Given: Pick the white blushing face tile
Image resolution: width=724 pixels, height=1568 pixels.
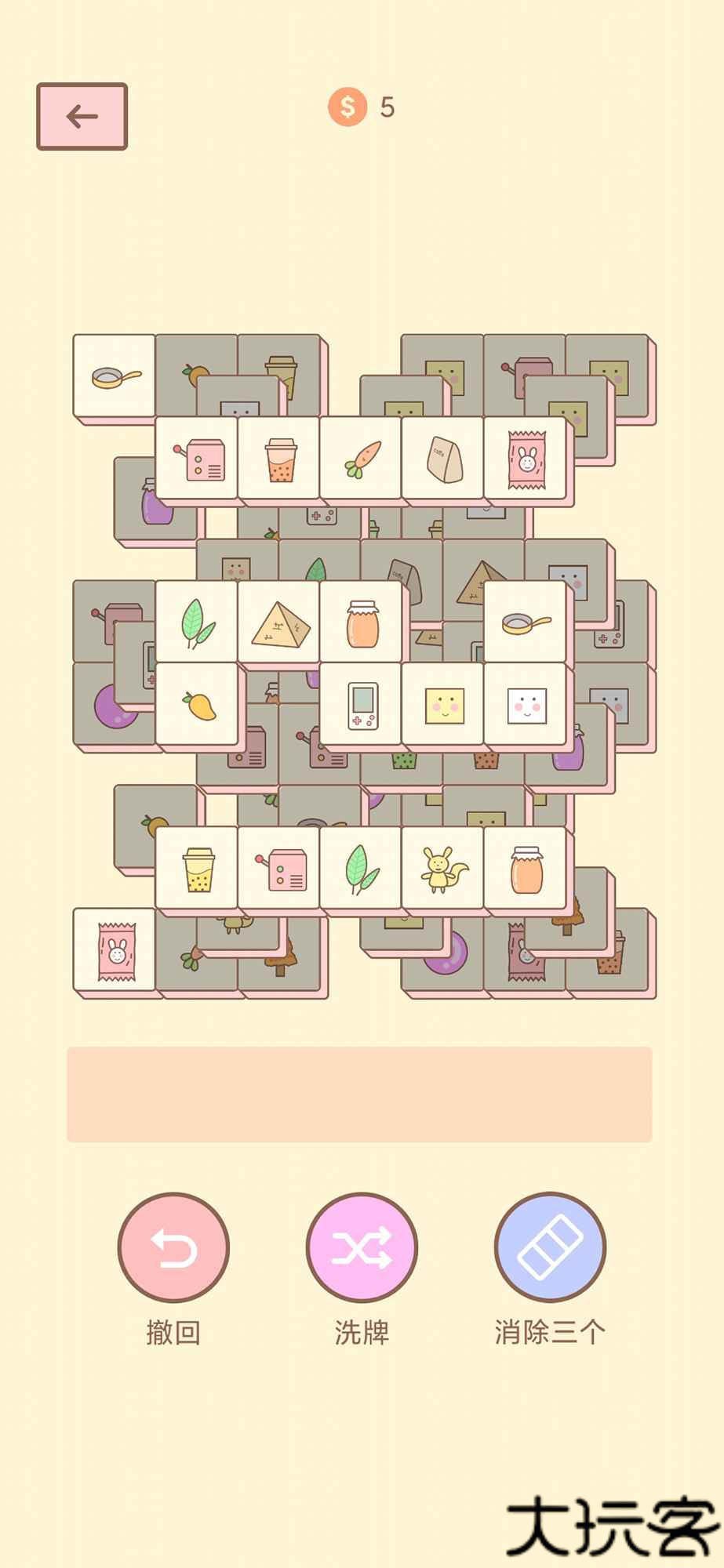Looking at the screenshot, I should [x=526, y=705].
